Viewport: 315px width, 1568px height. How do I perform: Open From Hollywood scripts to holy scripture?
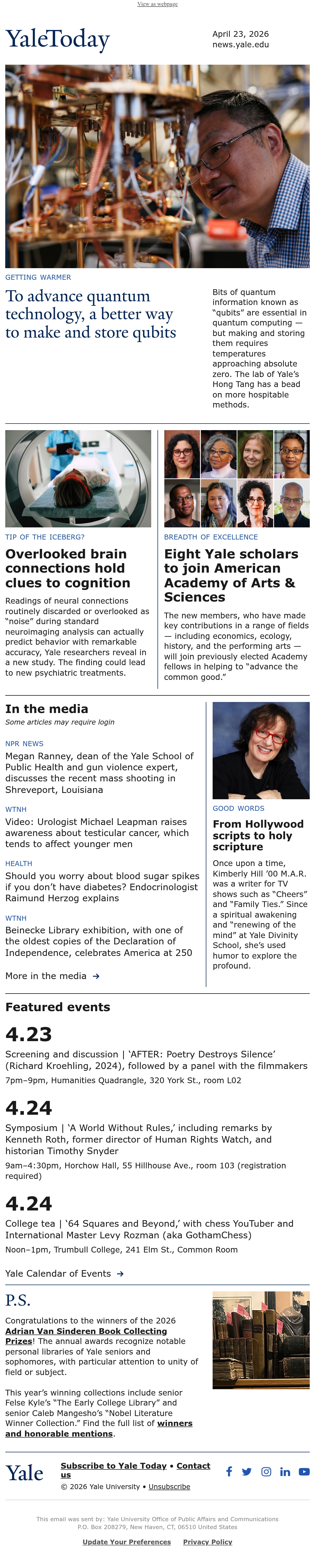click(258, 835)
